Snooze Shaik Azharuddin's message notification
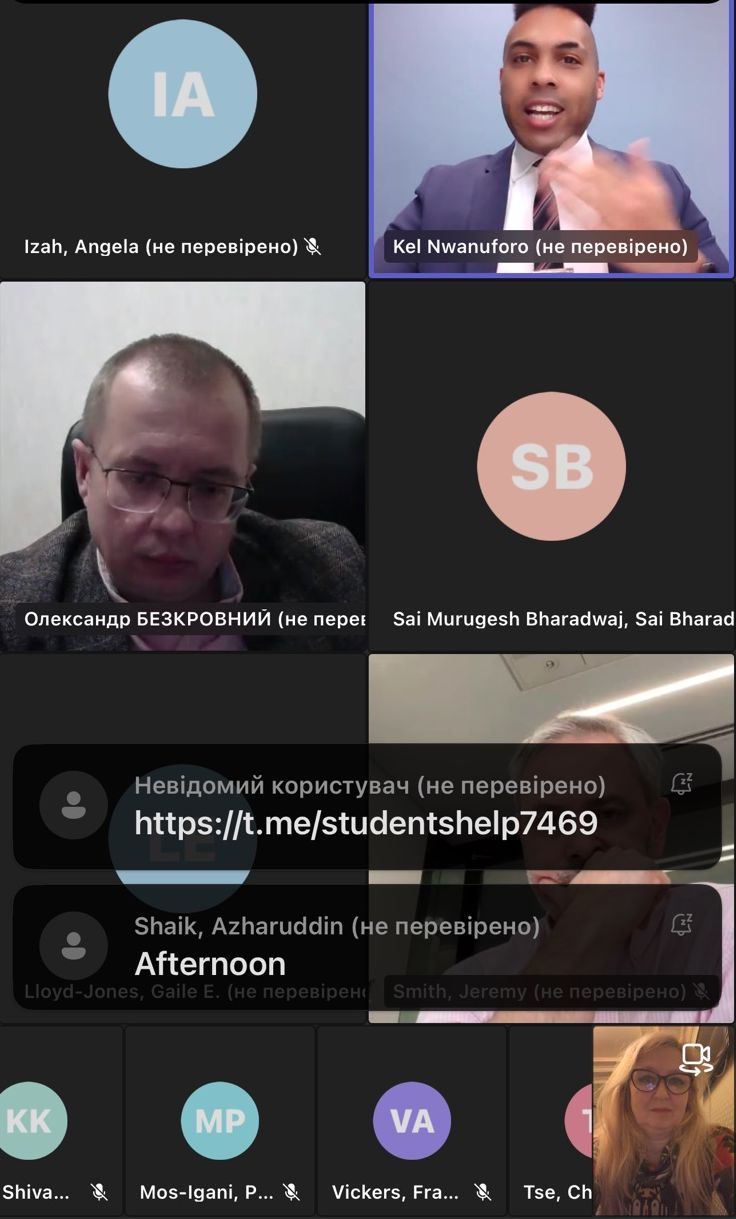This screenshot has width=736, height=1219. point(682,925)
